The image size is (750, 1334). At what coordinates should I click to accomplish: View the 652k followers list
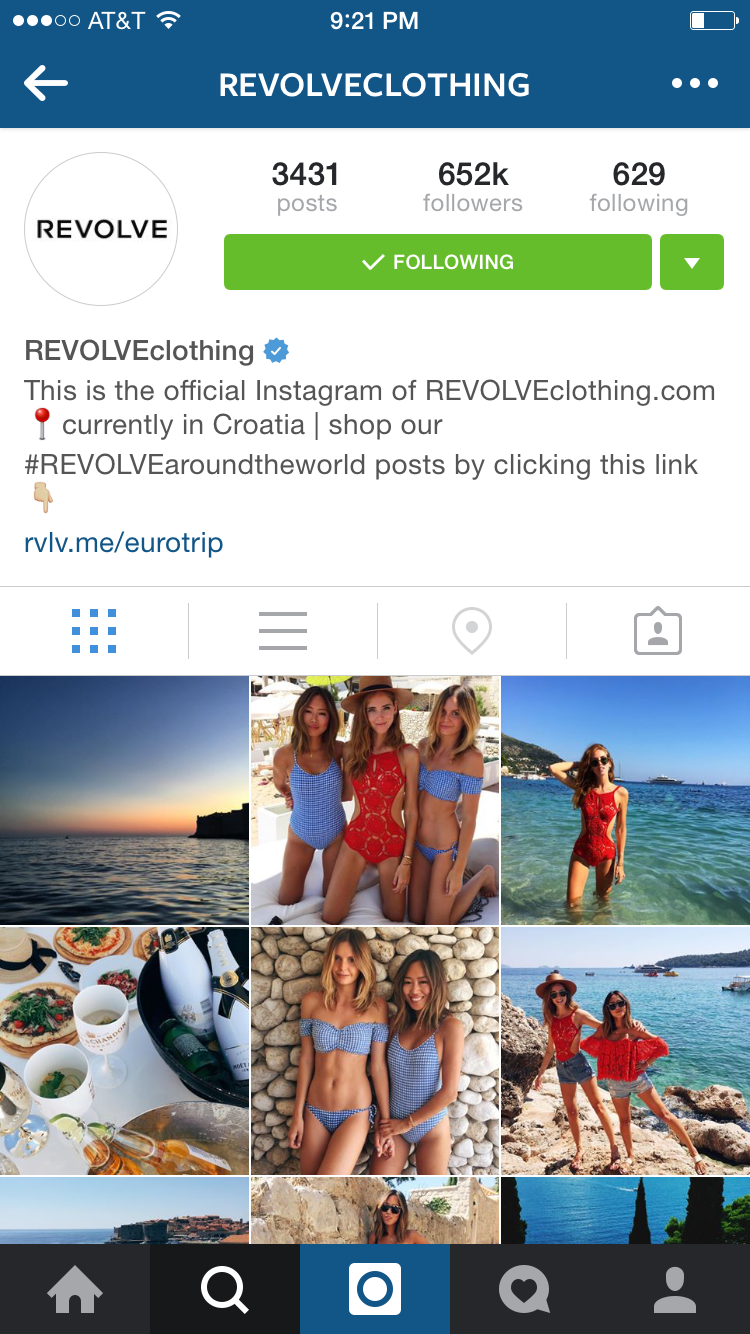[472, 188]
